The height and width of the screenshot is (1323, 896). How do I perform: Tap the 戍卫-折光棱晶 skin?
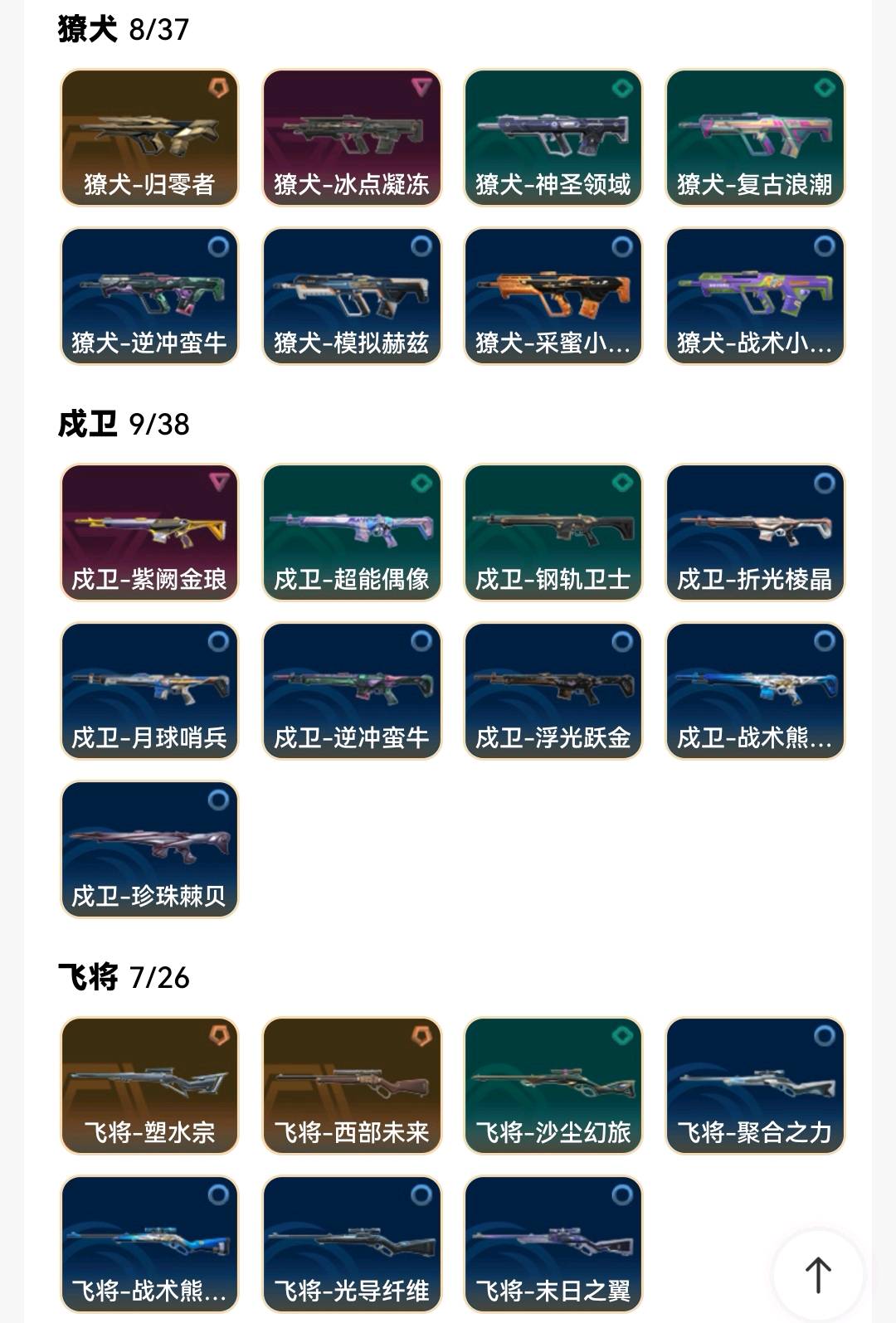(755, 533)
